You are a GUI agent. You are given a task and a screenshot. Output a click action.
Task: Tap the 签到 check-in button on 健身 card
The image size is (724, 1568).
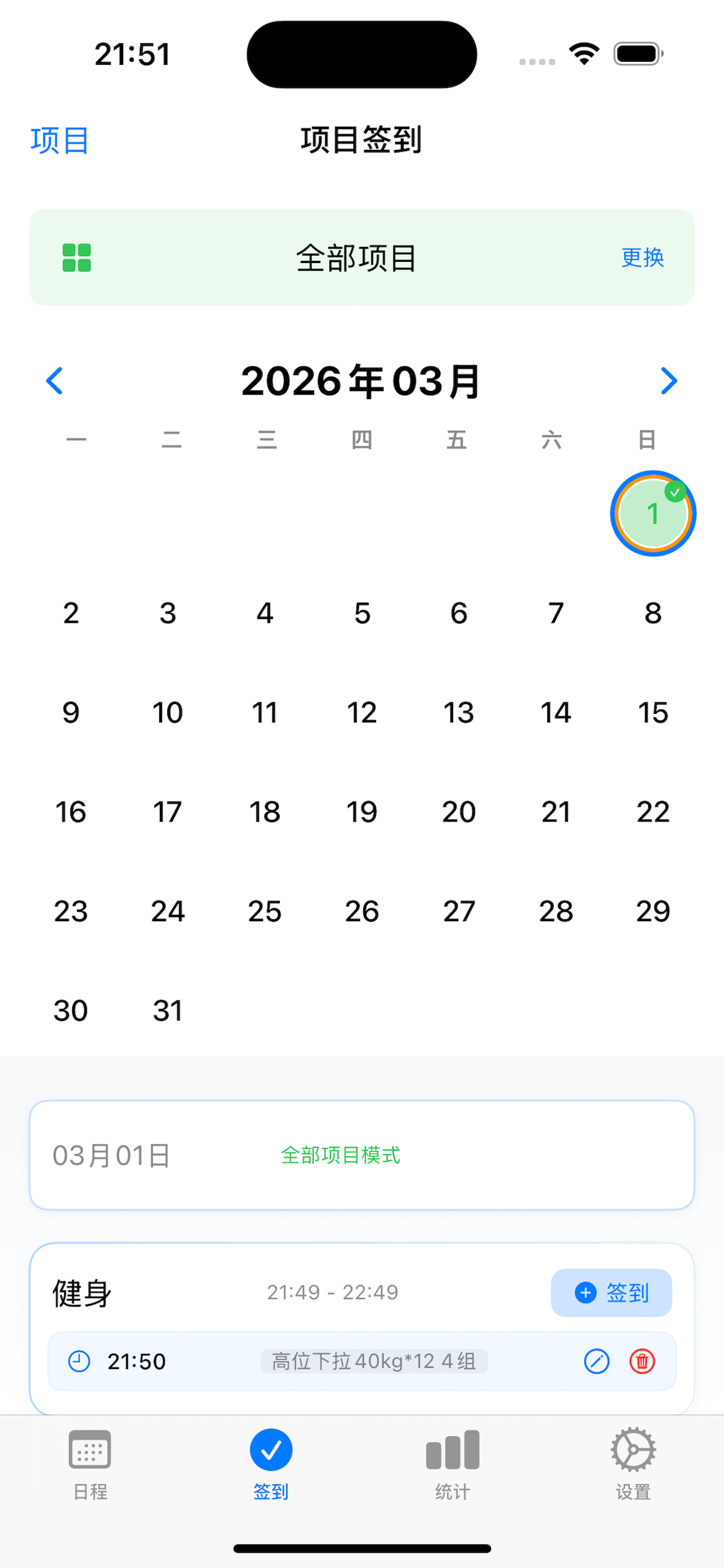[611, 1292]
